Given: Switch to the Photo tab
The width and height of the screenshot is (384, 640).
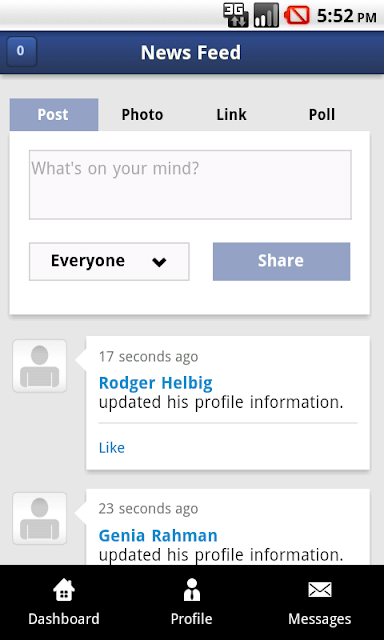Looking at the screenshot, I should (142, 115).
